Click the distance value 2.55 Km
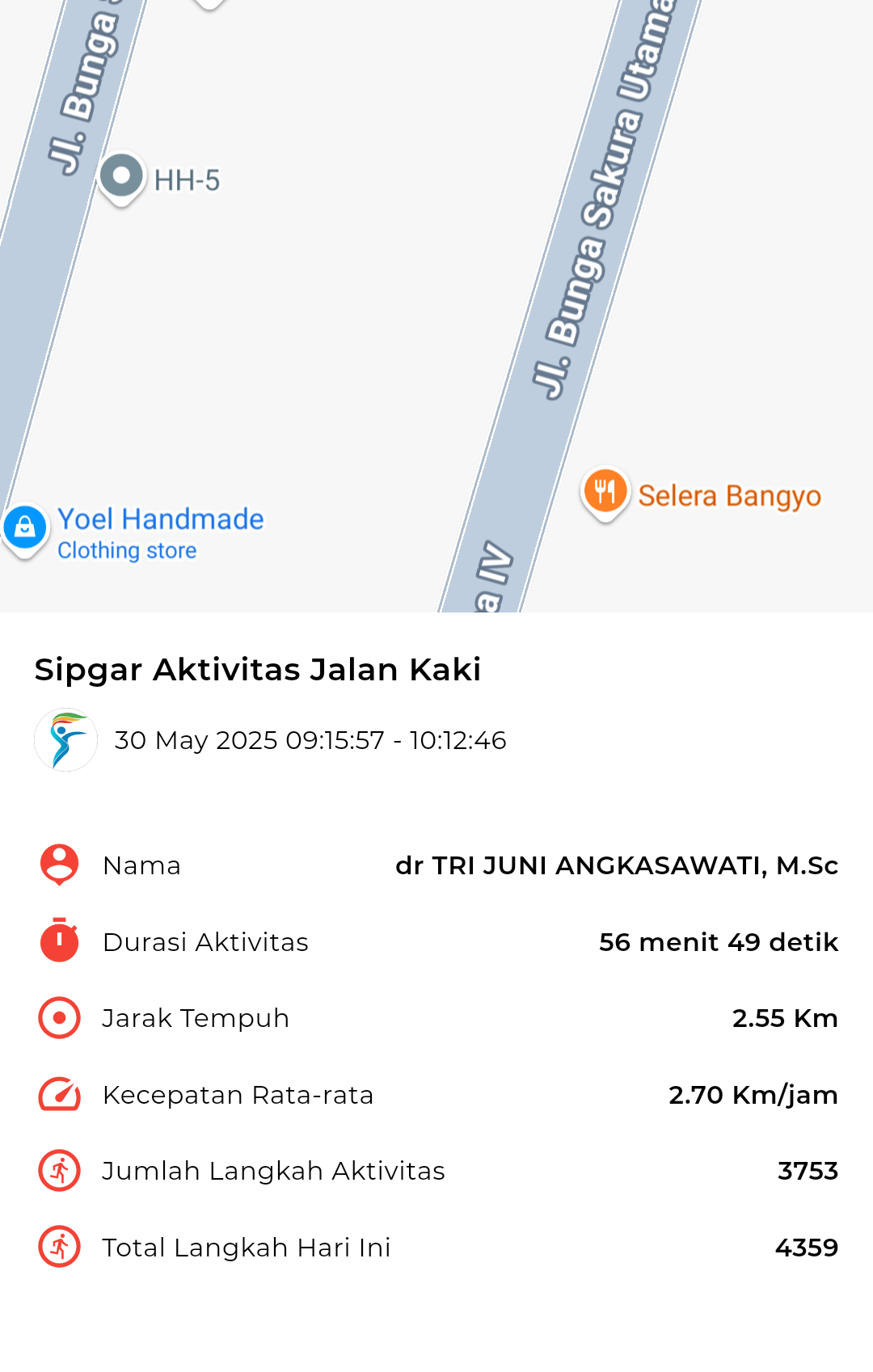 click(x=785, y=1017)
